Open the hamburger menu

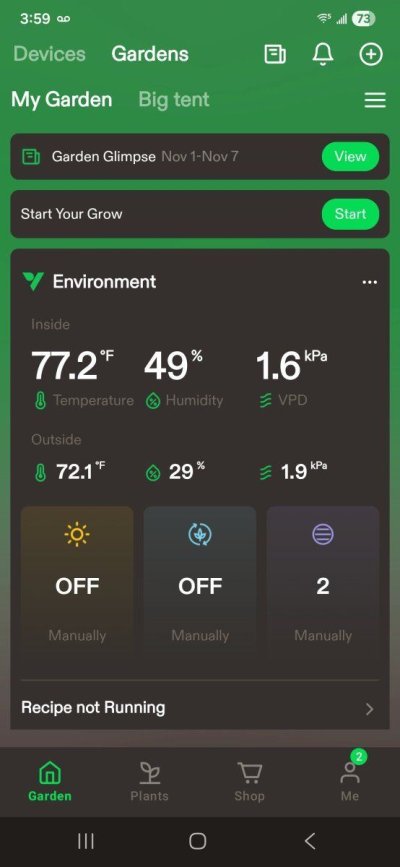point(375,100)
